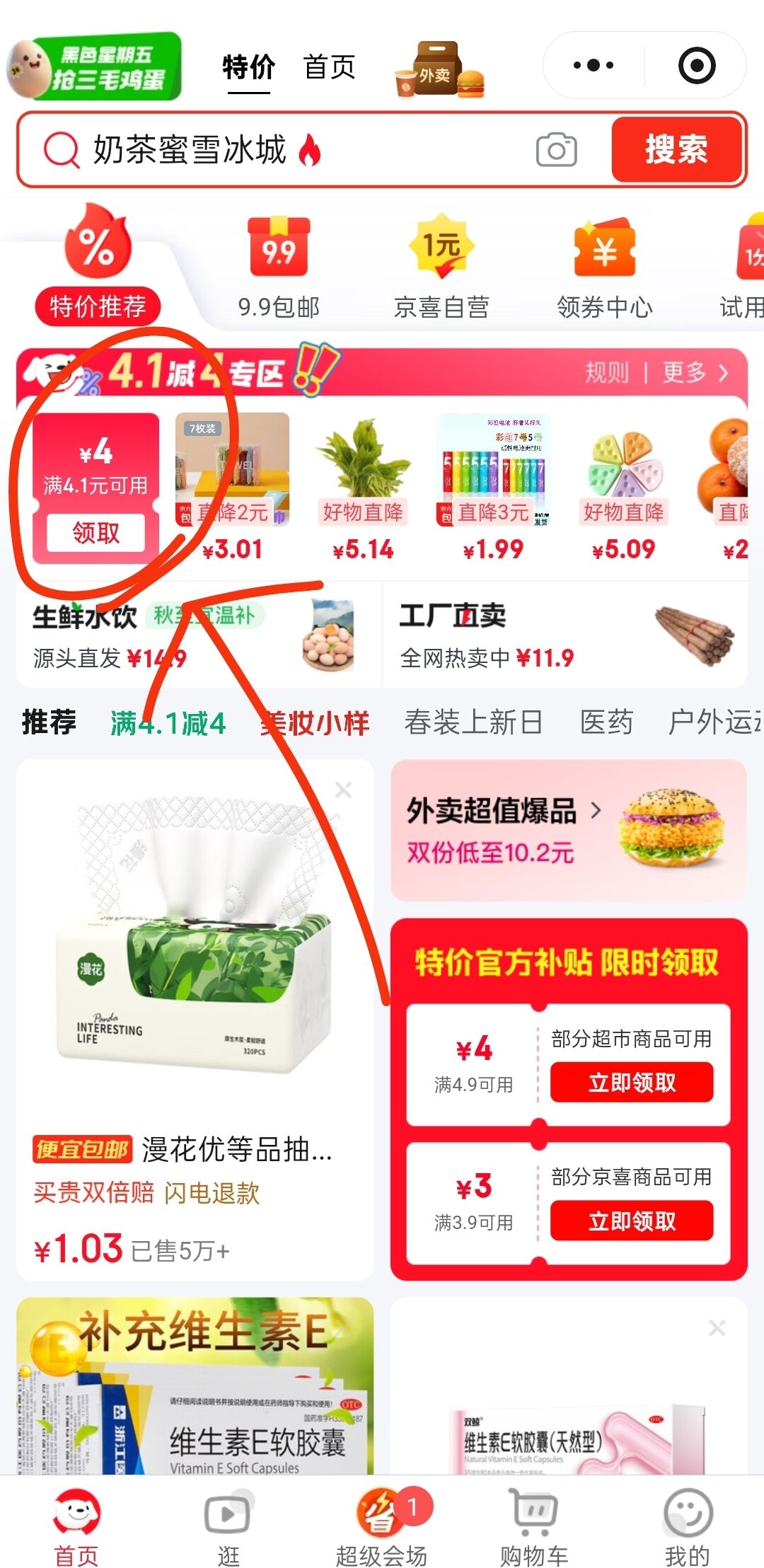Open the mini program three-dot menu
764x1568 pixels.
coord(594,66)
